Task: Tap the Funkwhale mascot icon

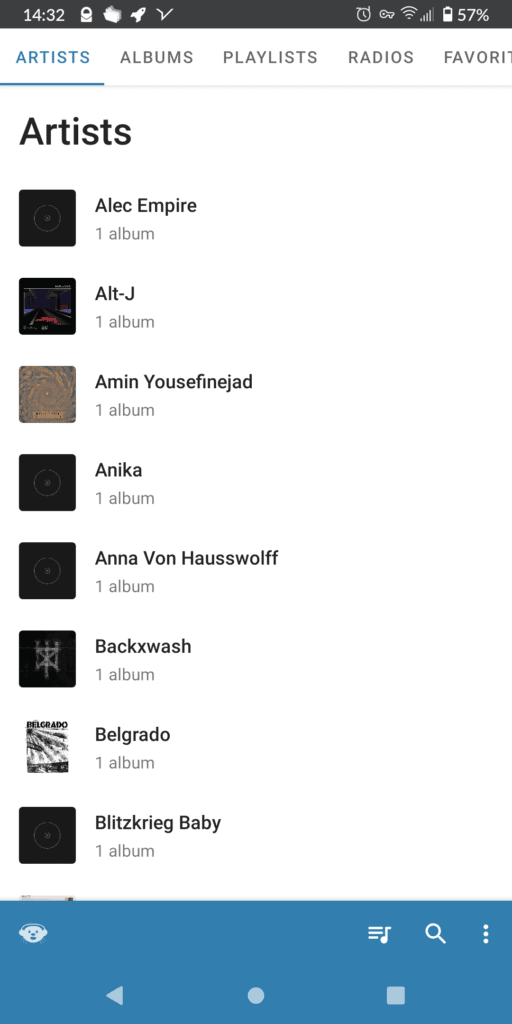Action: (x=33, y=934)
